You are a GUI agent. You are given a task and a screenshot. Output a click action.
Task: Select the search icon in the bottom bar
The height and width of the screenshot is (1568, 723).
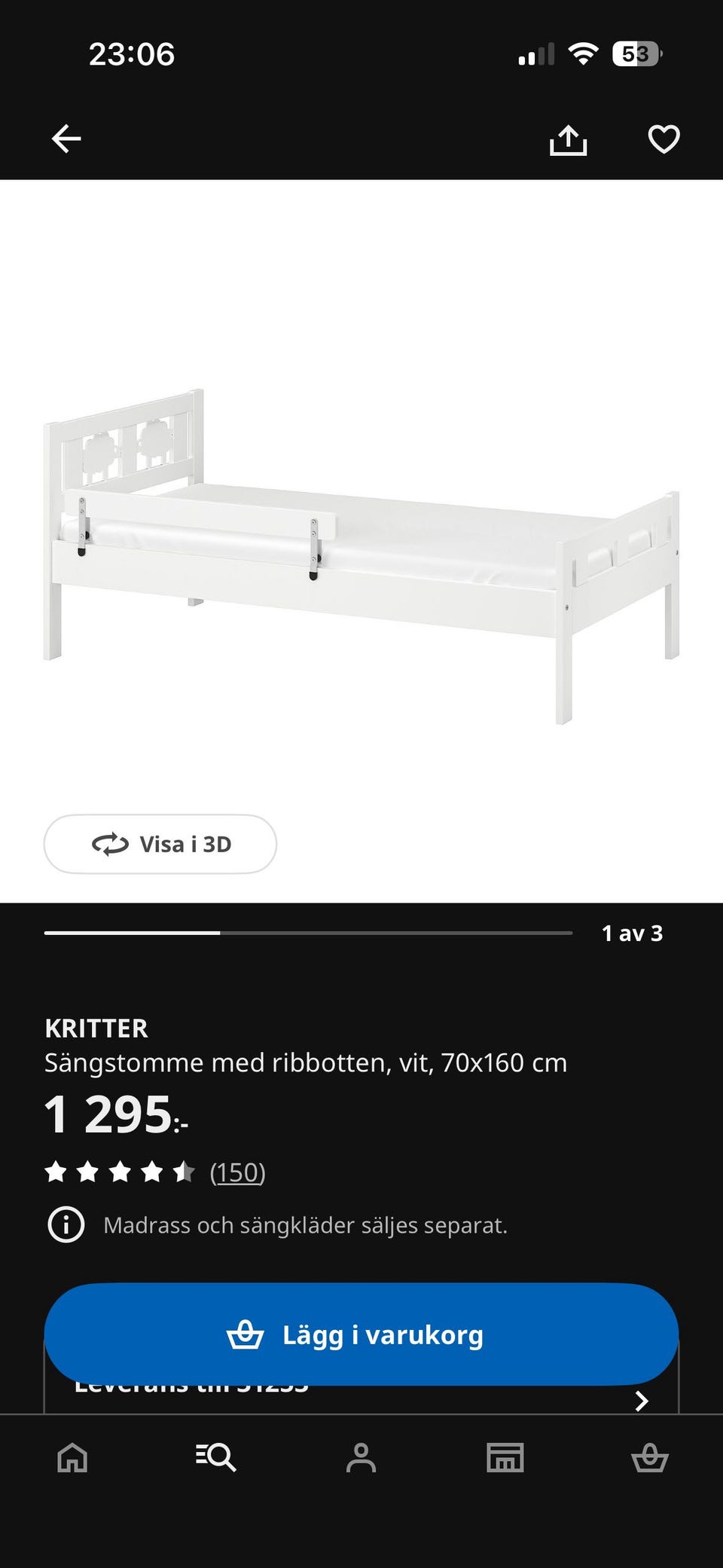click(x=217, y=1457)
